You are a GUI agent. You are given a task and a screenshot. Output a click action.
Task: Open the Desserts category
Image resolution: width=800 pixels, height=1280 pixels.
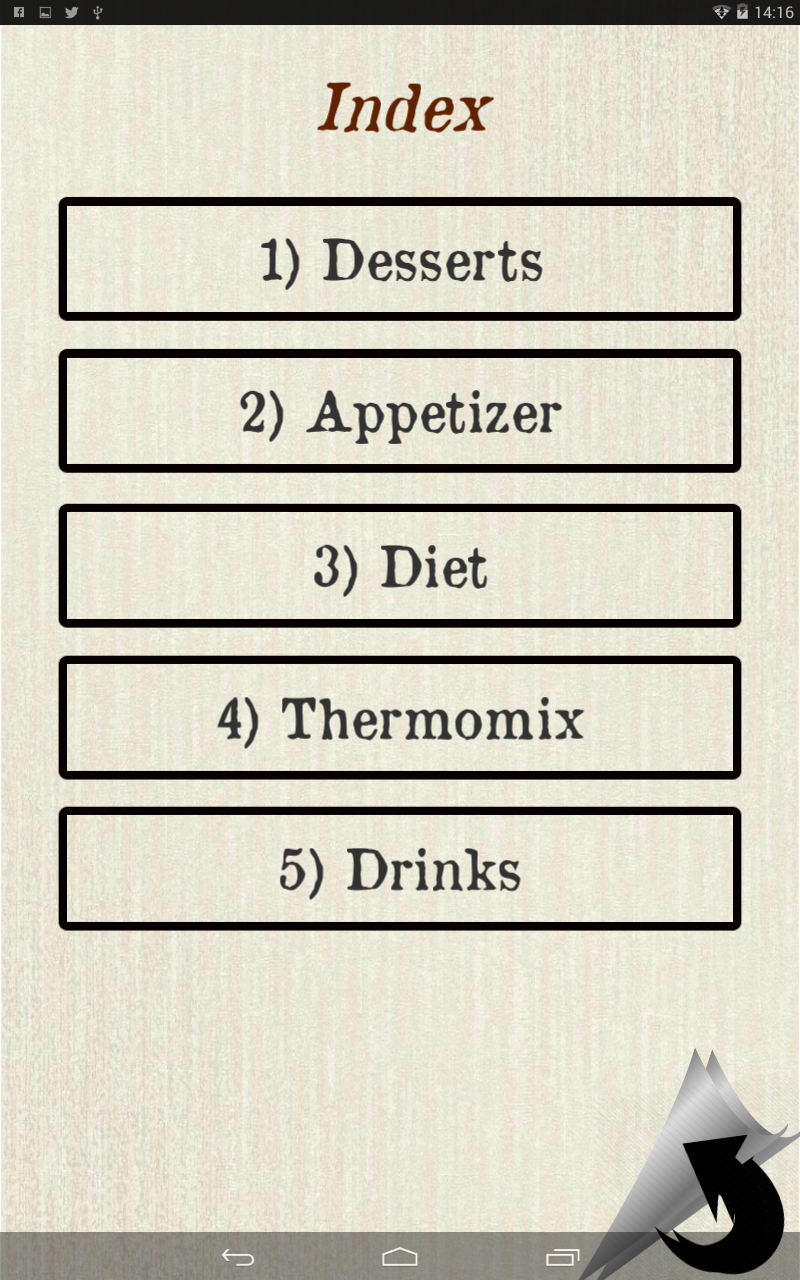click(x=400, y=260)
